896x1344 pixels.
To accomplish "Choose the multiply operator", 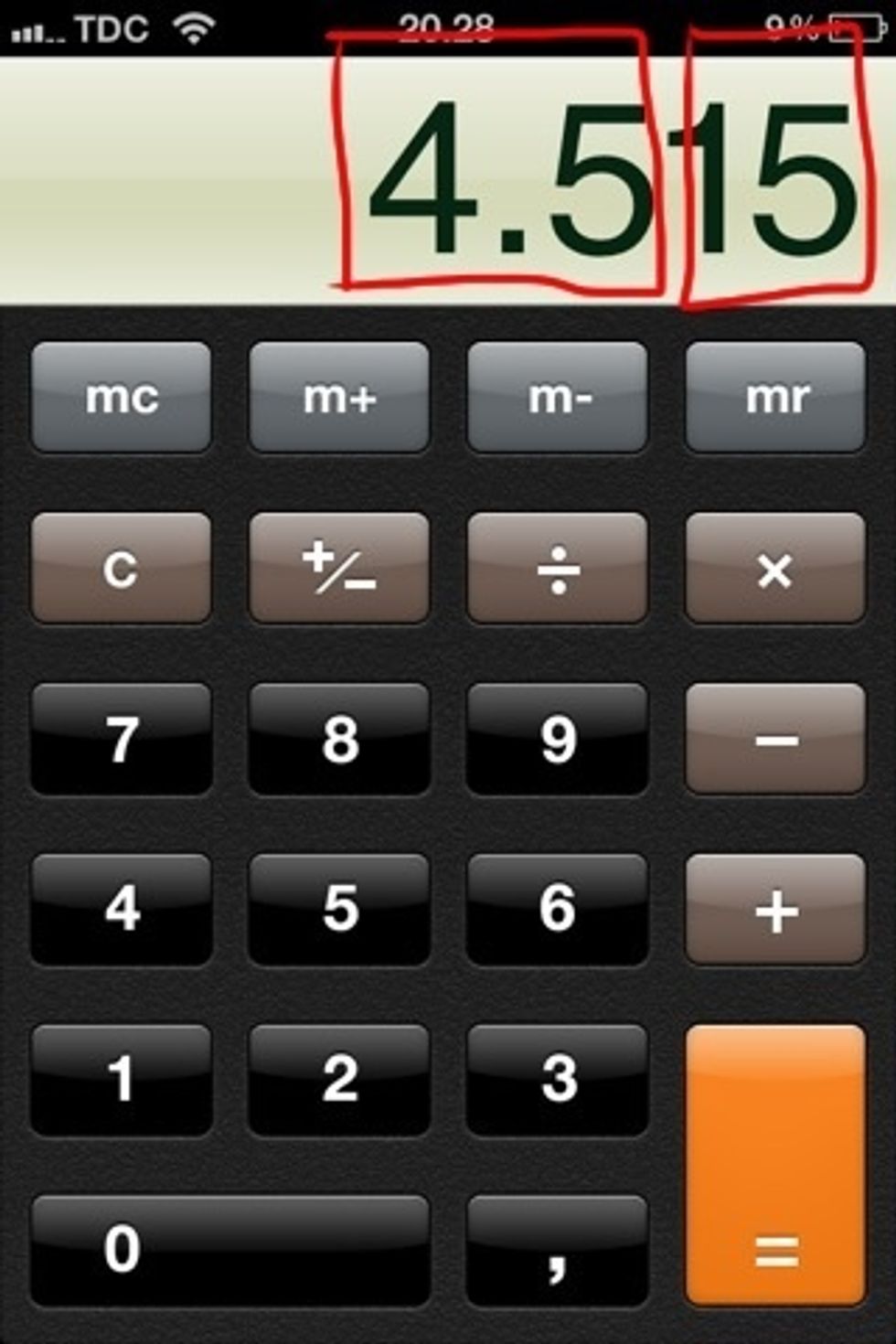I will 775,568.
